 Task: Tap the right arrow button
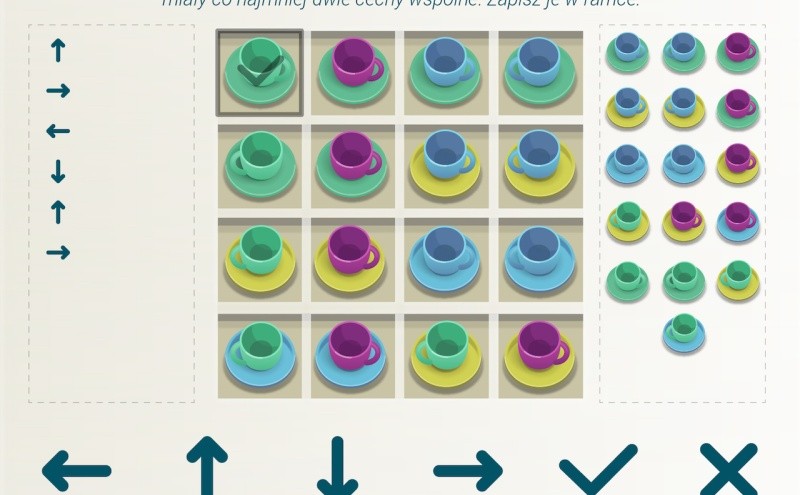[467, 469]
